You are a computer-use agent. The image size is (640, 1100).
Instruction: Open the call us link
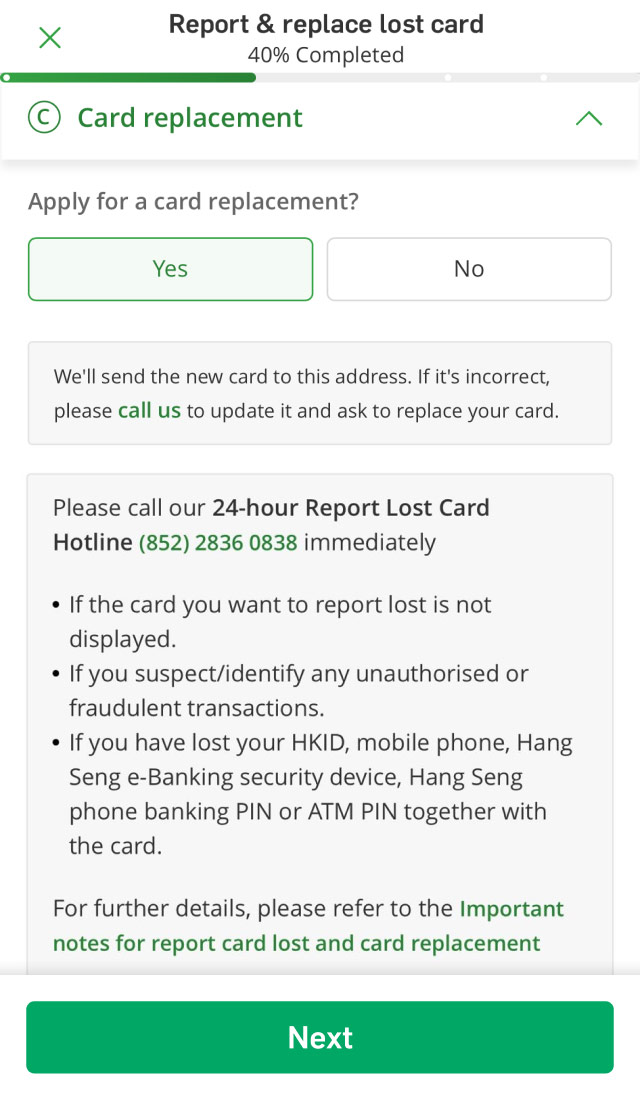tap(149, 411)
